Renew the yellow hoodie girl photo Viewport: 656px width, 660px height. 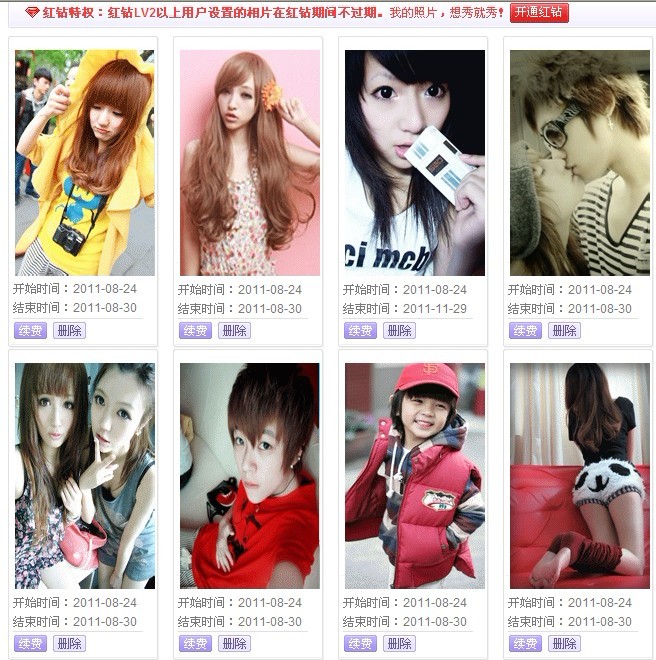[30, 330]
